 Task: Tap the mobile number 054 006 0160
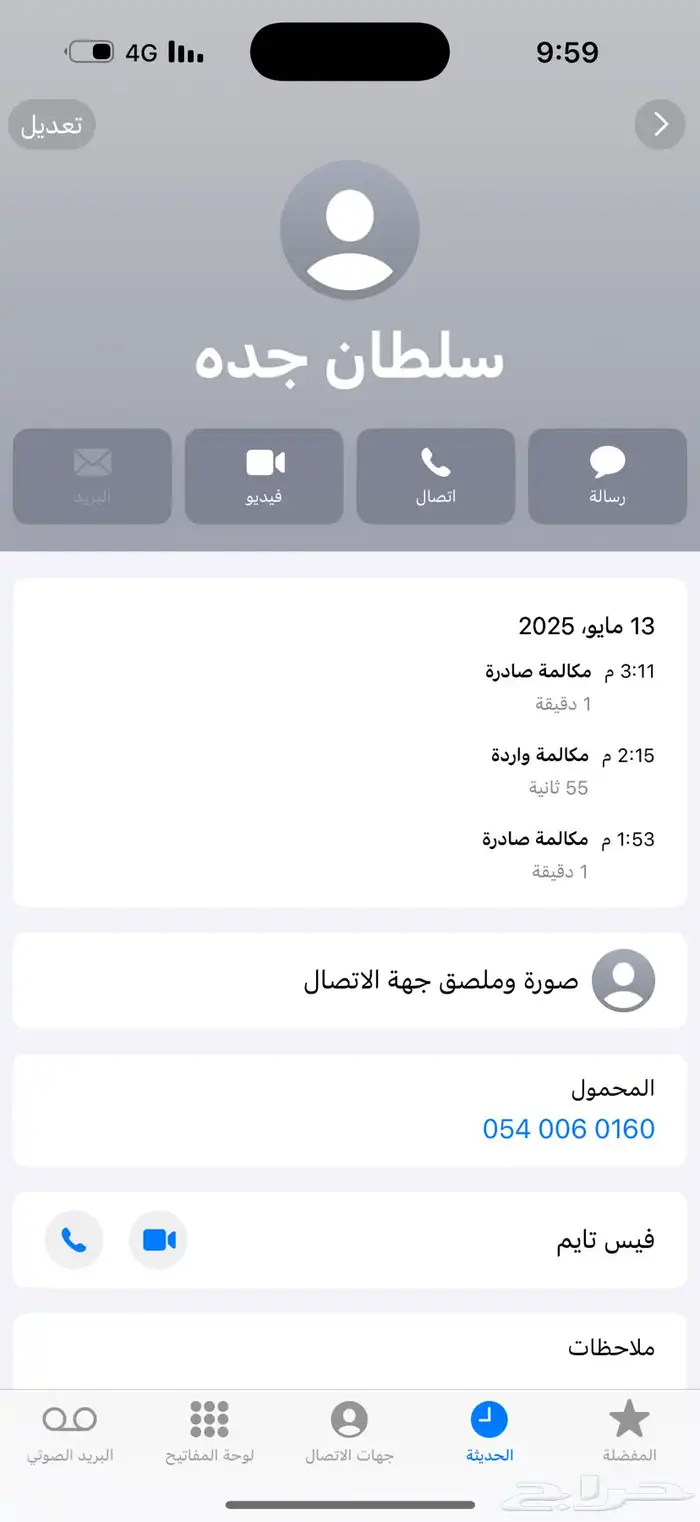coord(568,1129)
